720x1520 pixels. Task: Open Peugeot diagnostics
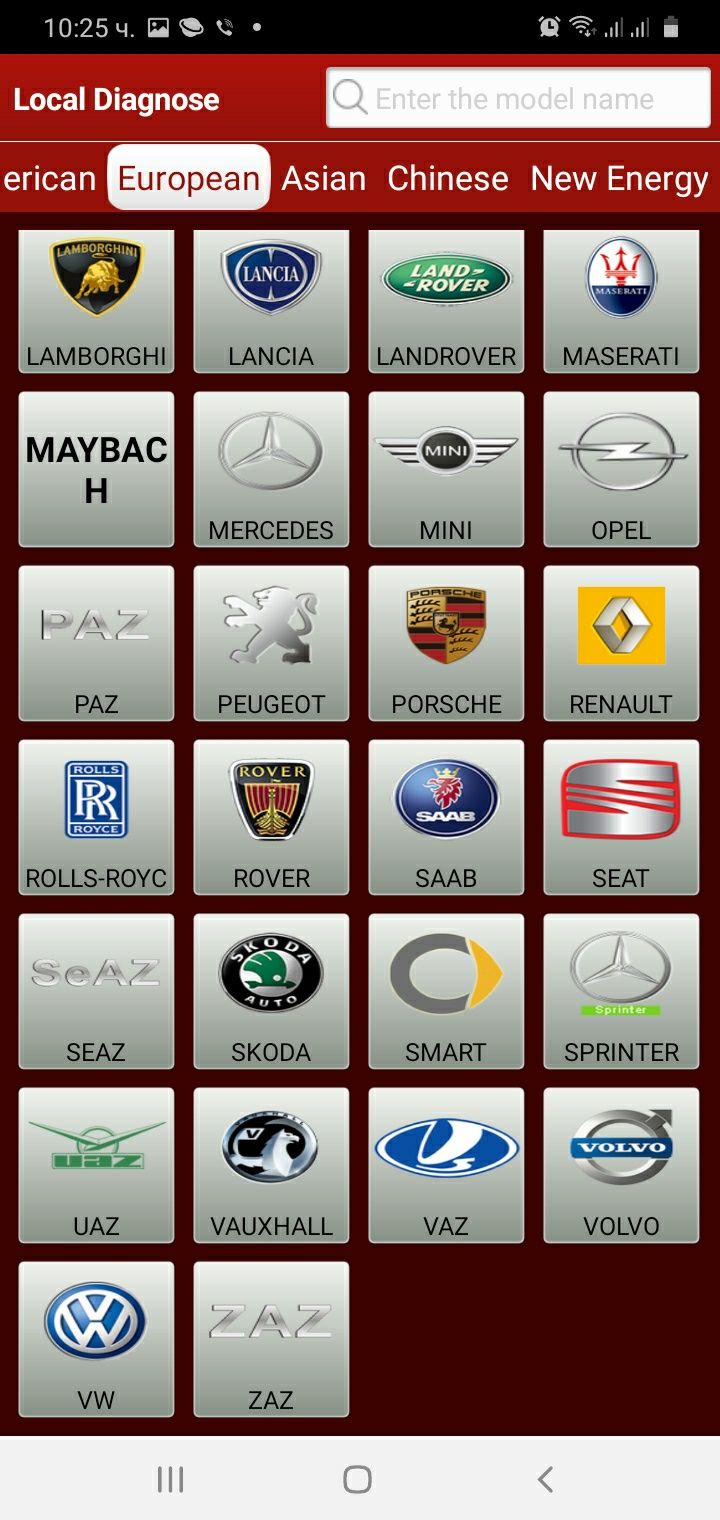point(271,643)
